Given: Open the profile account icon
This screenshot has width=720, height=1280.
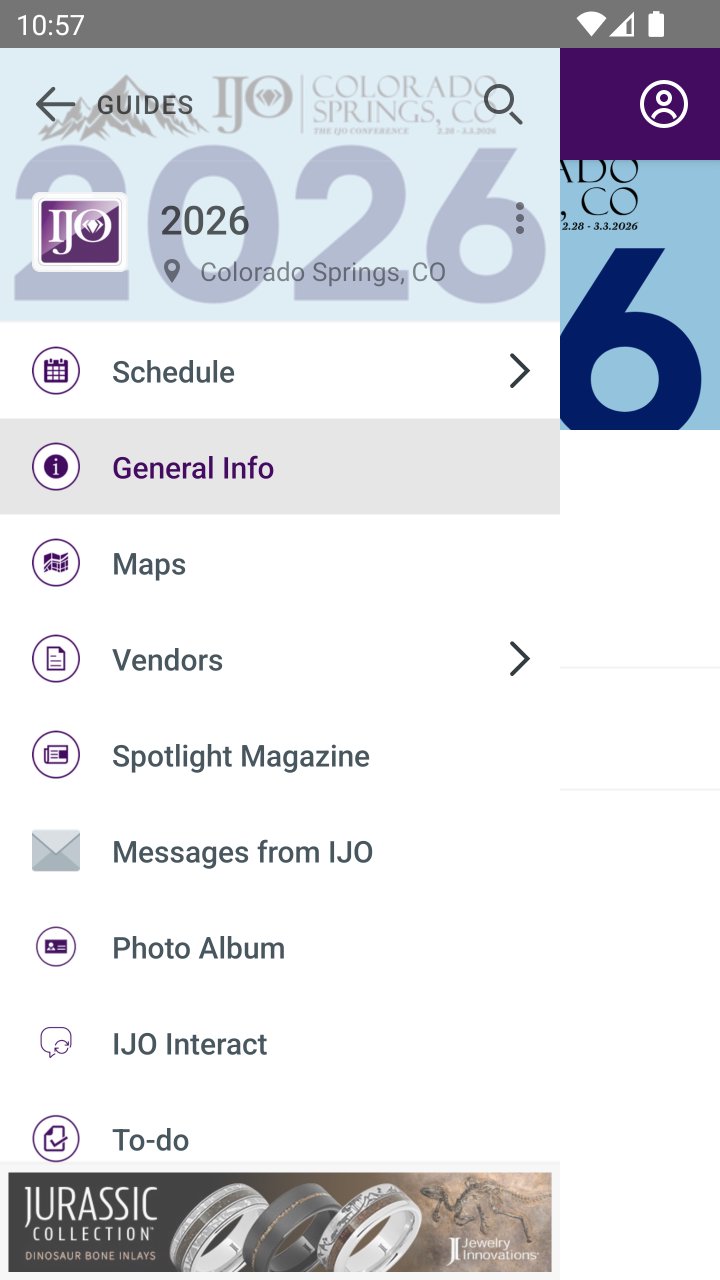Looking at the screenshot, I should tap(664, 104).
